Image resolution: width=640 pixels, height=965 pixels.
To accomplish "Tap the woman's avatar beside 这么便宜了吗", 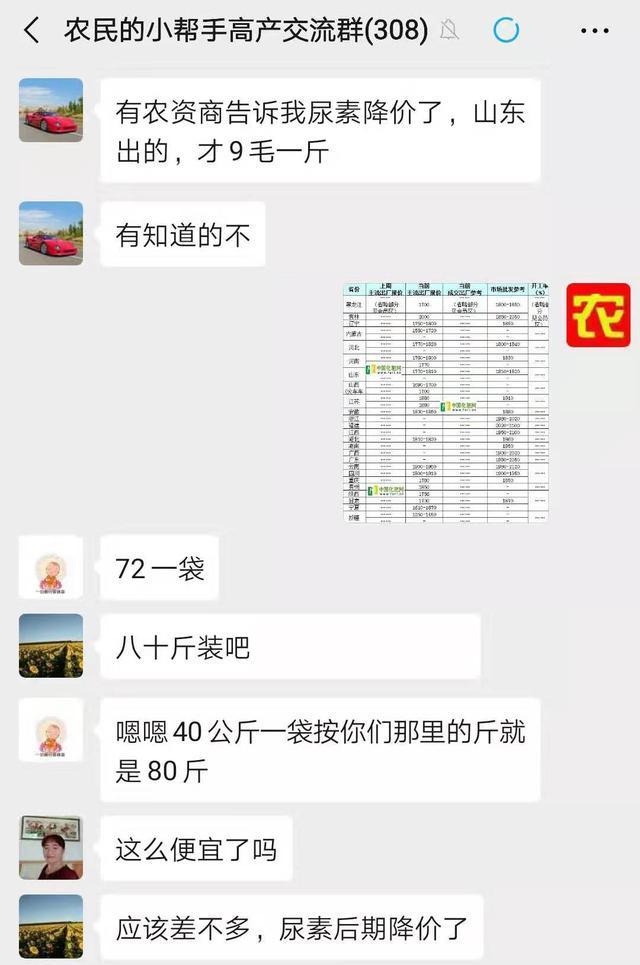I will point(51,847).
